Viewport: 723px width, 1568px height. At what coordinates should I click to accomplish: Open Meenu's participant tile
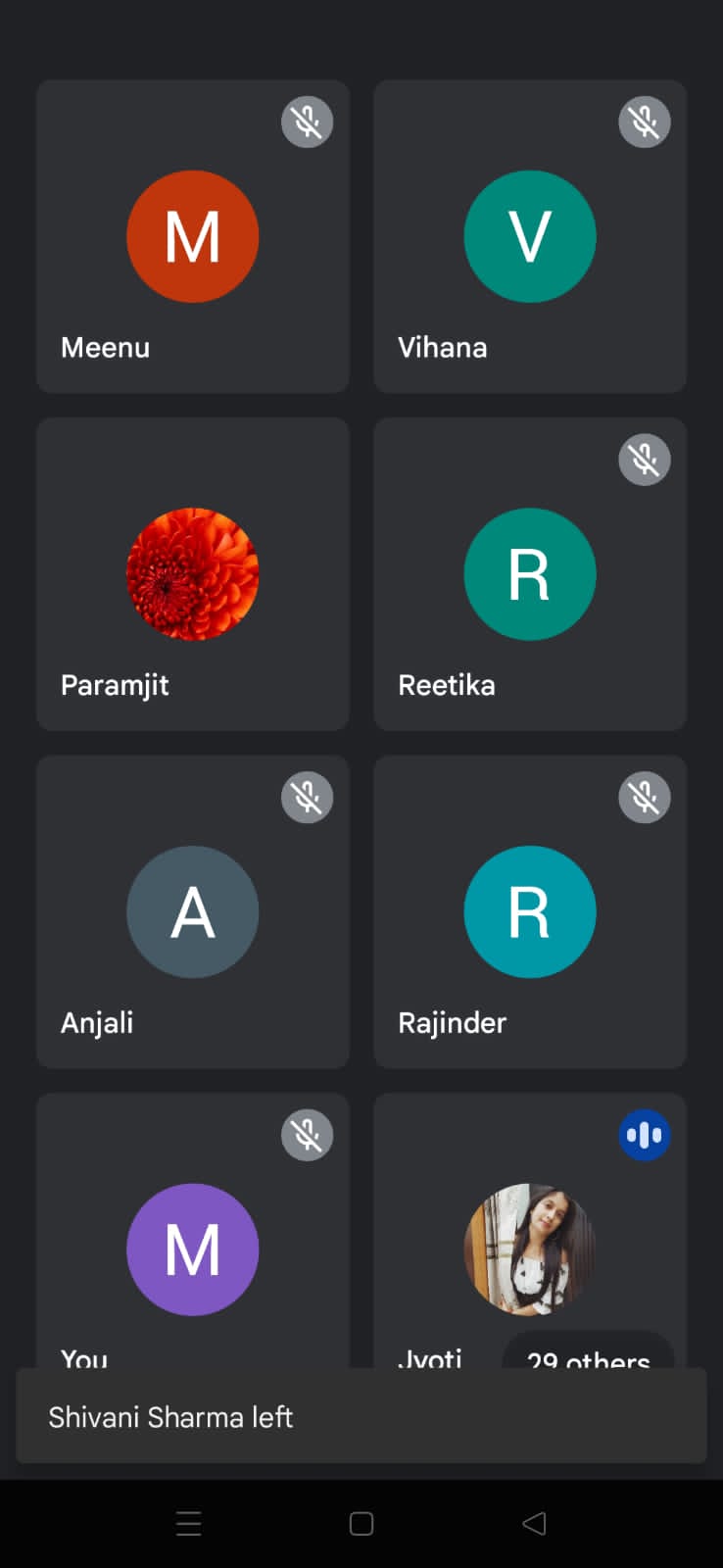[x=193, y=236]
